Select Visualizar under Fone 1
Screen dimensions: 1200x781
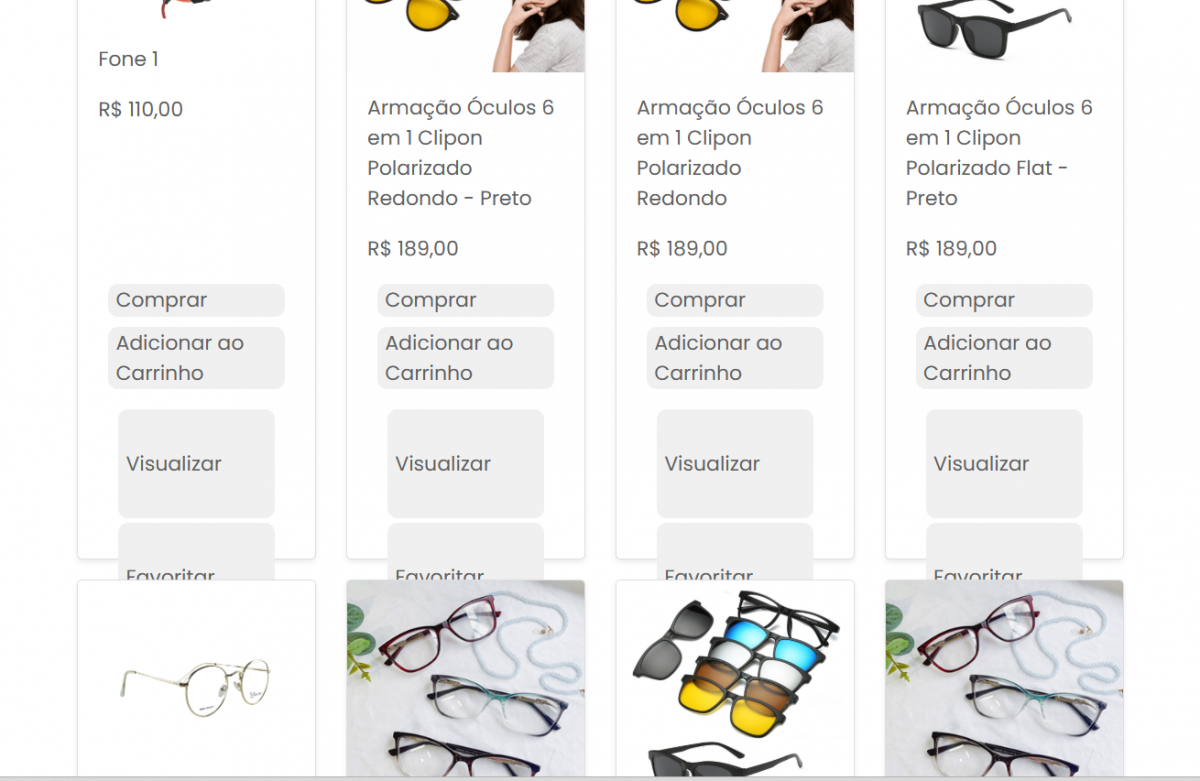196,463
